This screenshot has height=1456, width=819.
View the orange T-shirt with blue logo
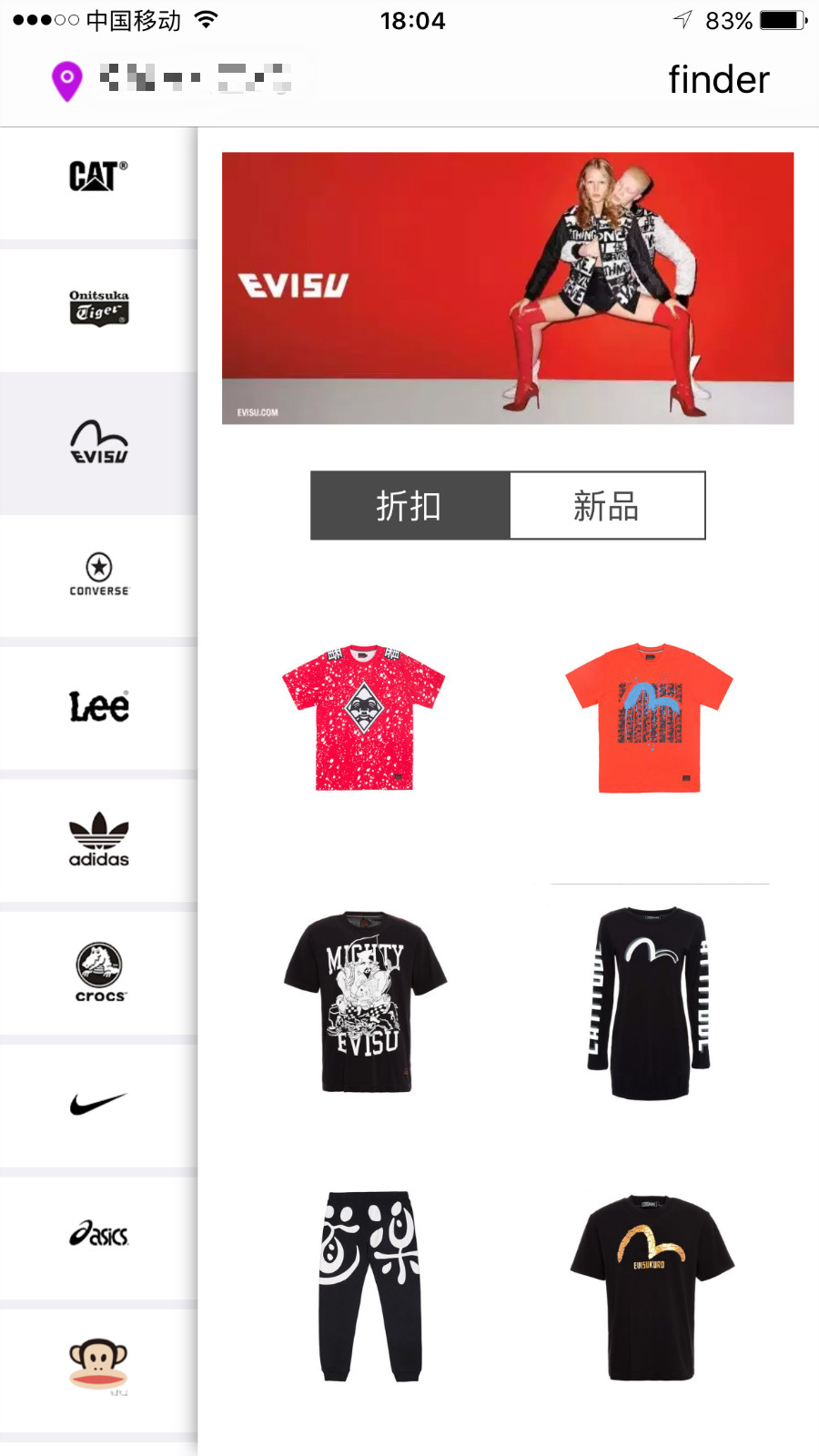(649, 718)
